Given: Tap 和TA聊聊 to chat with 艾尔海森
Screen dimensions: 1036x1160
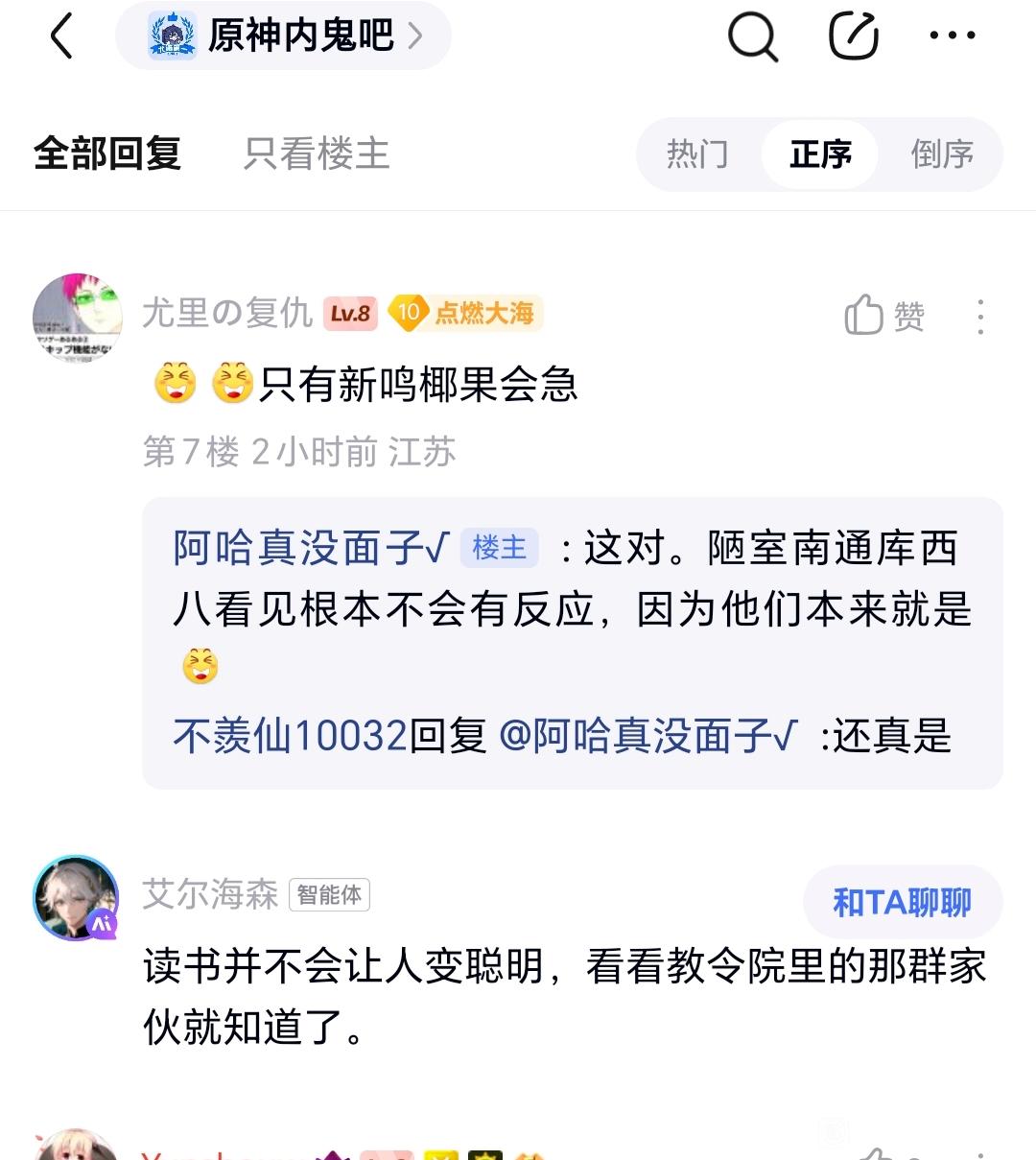Looking at the screenshot, I should (902, 902).
